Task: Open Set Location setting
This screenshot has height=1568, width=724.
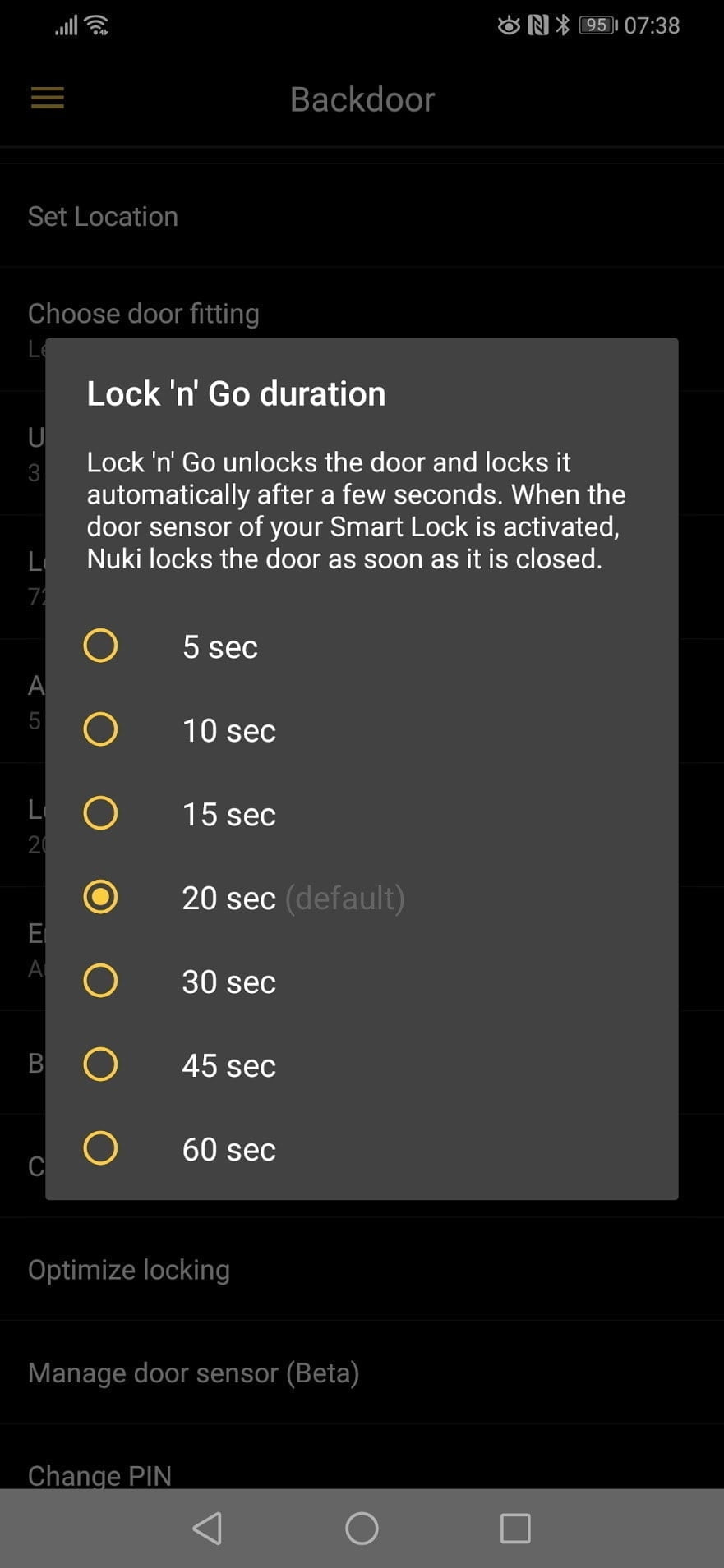Action: coord(104,217)
